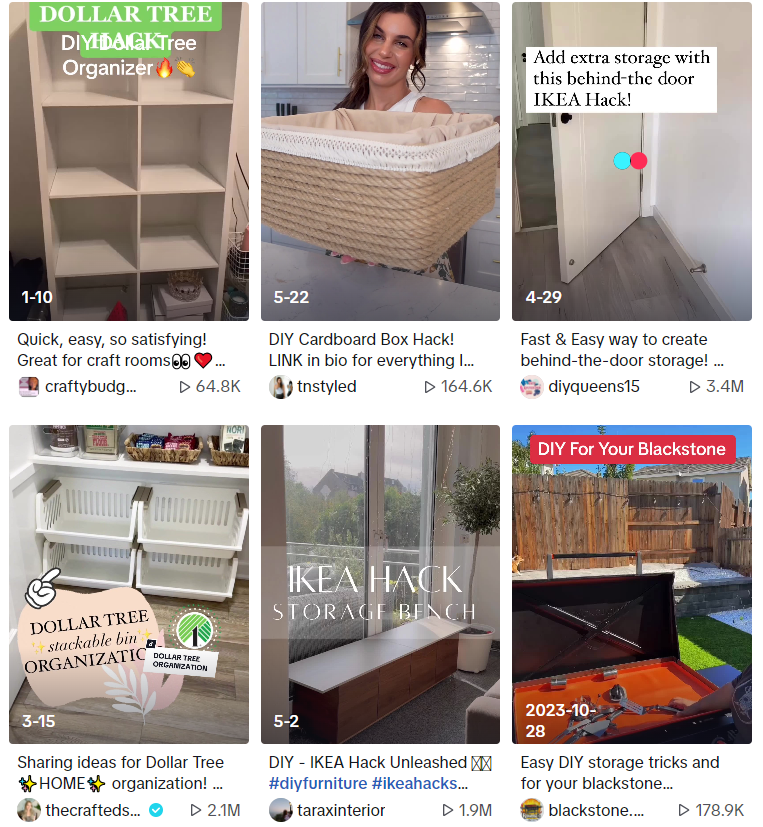
Task: Open taraxinterior's profile
Action: [340, 810]
